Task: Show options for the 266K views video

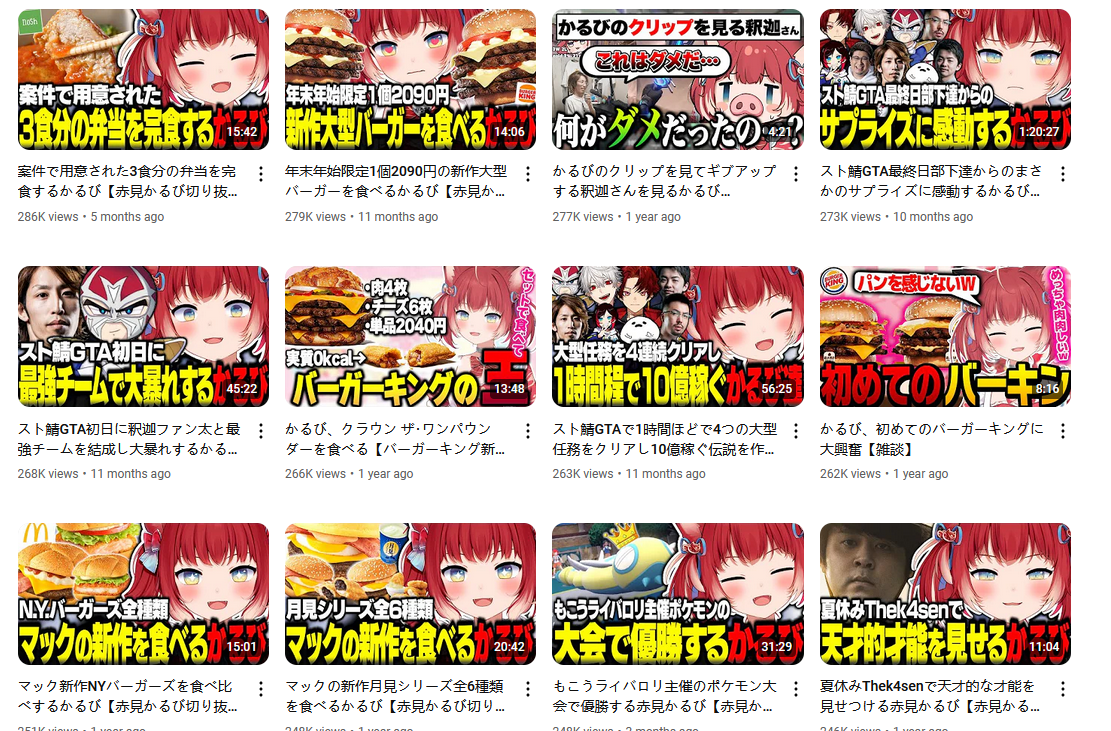Action: pos(529,432)
